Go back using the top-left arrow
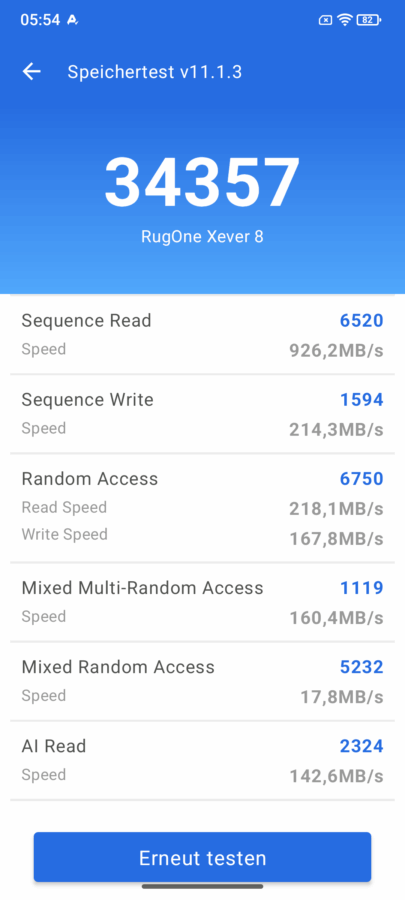The width and height of the screenshot is (405, 900). click(x=32, y=72)
